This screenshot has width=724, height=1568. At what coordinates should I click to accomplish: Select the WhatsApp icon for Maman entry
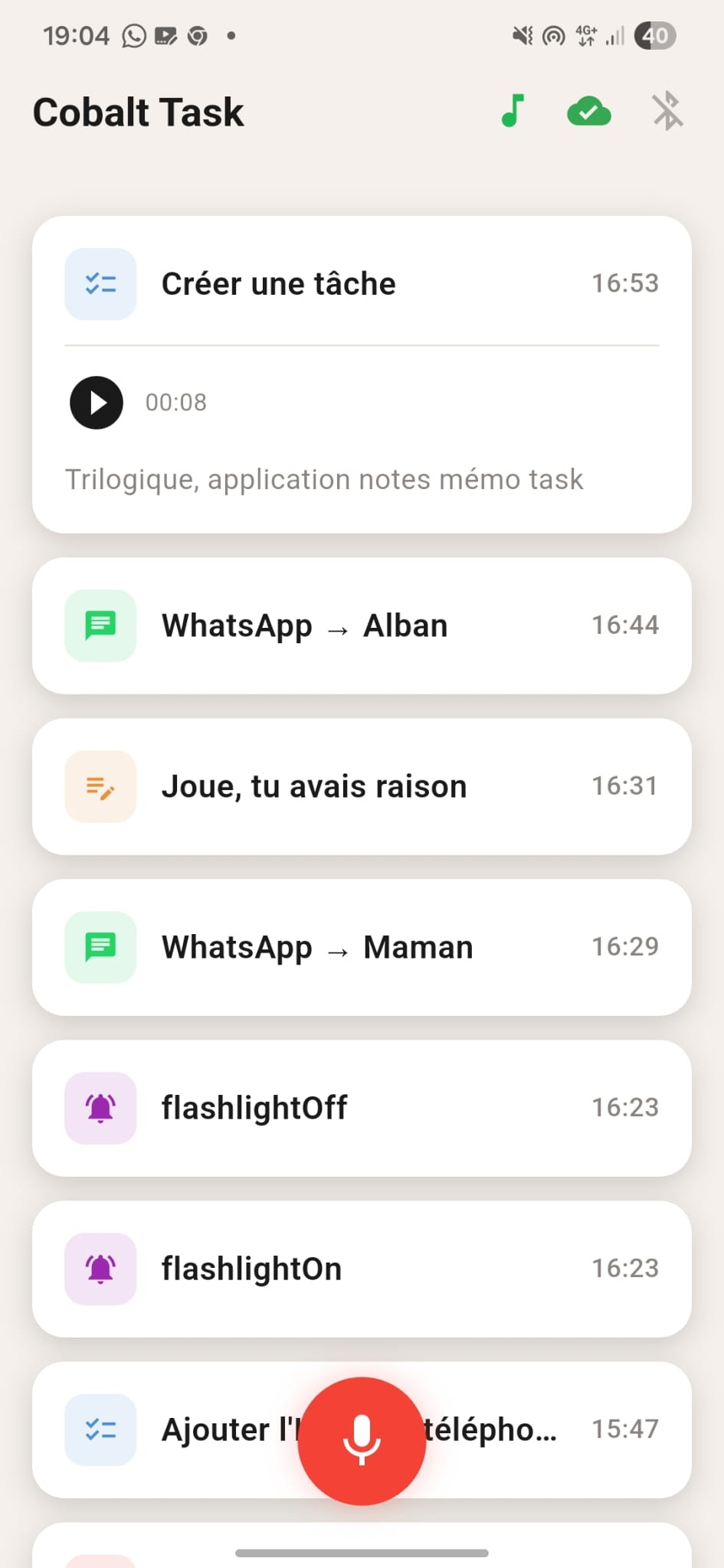100,946
